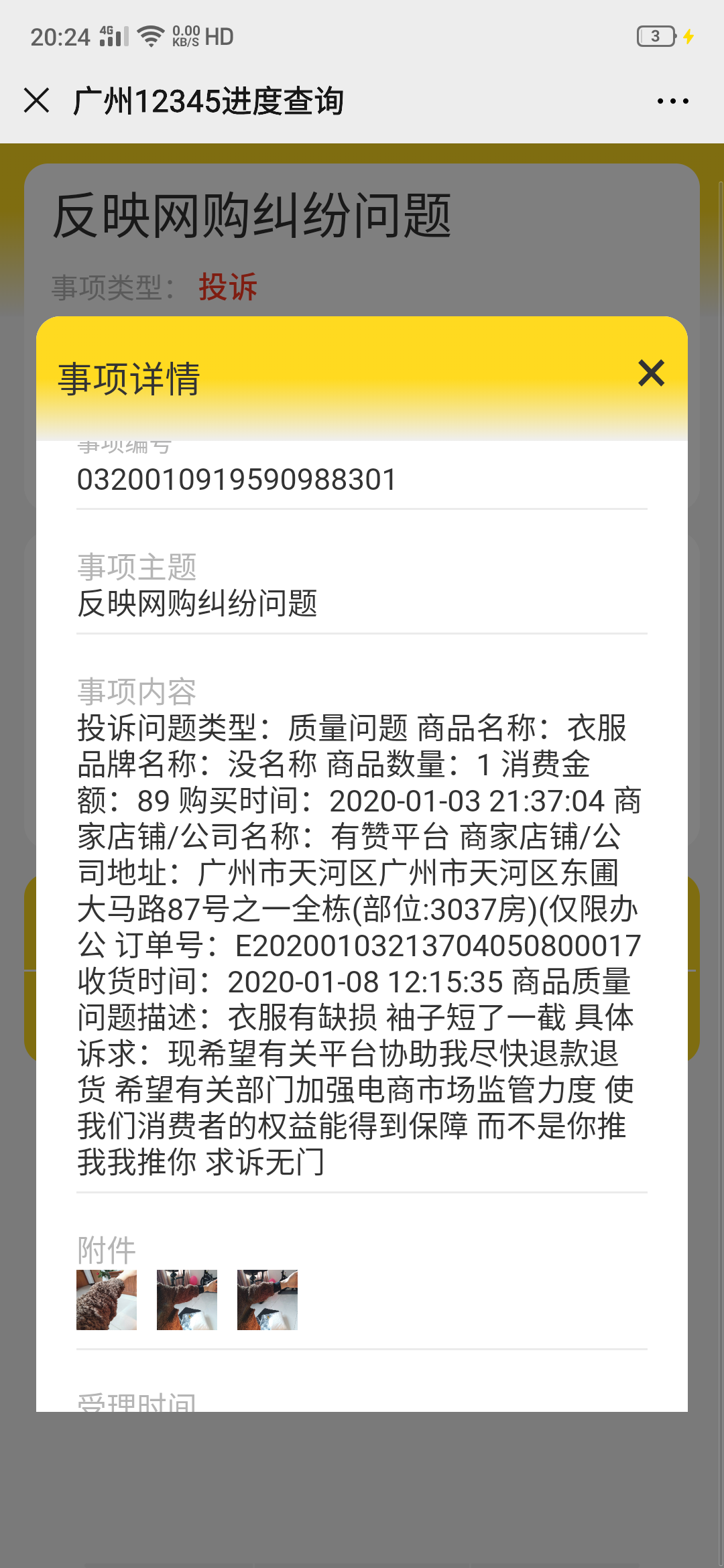Close the 广州12345进度查询 page
724x1568 pixels.
pos(36,101)
